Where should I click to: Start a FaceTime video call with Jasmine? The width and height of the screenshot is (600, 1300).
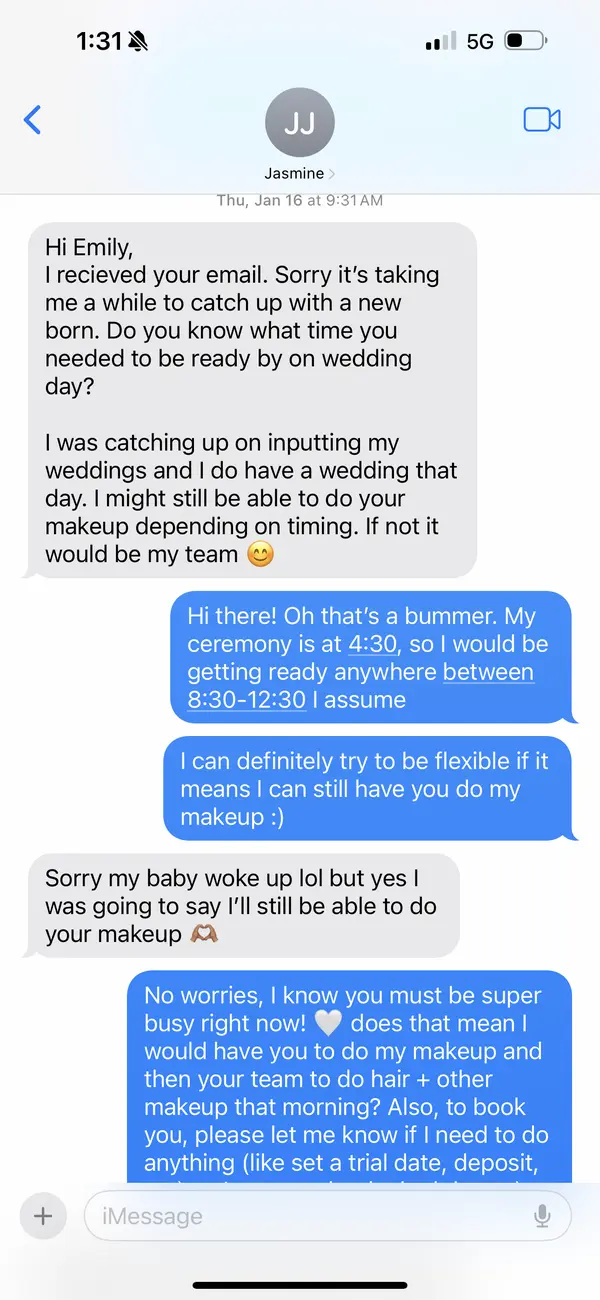[x=542, y=120]
